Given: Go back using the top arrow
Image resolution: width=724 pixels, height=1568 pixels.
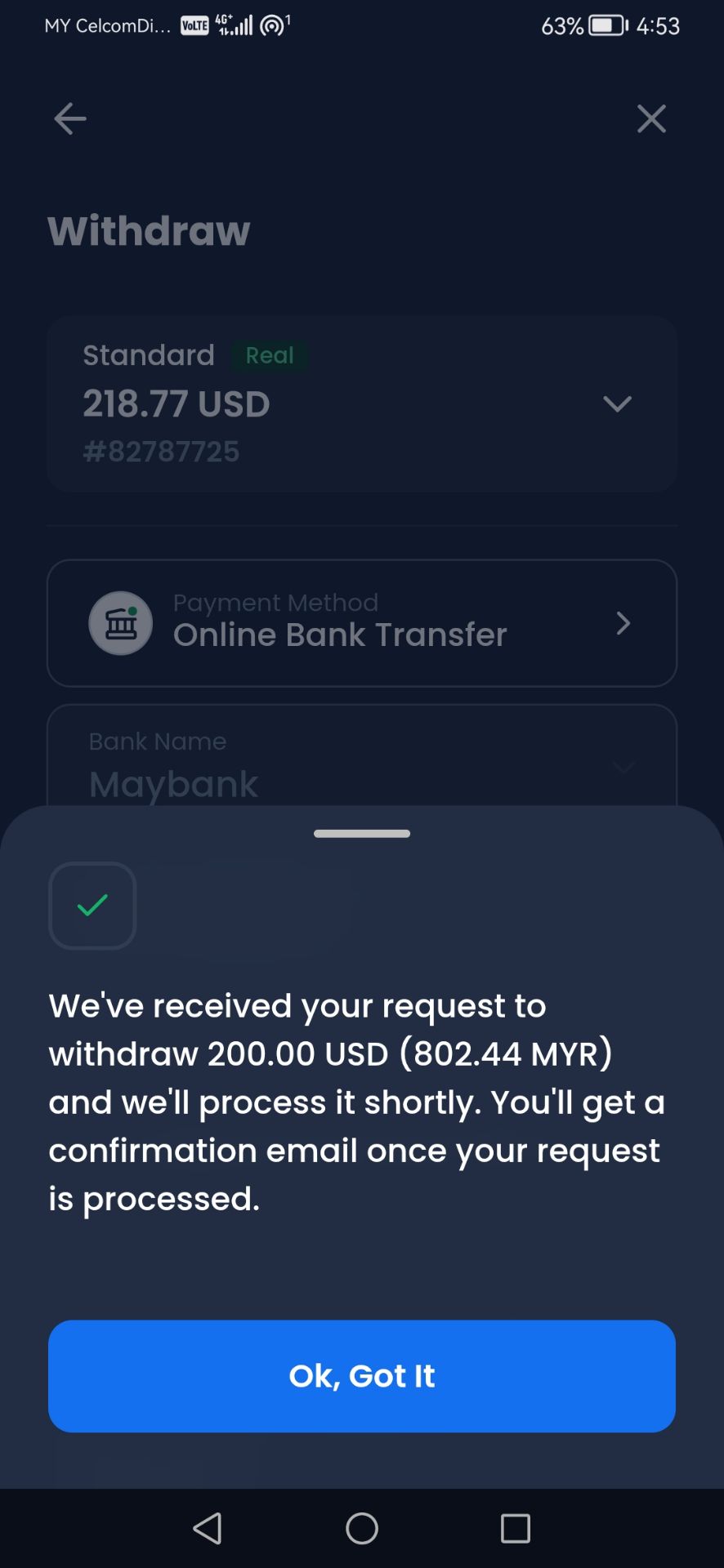Looking at the screenshot, I should coord(70,119).
